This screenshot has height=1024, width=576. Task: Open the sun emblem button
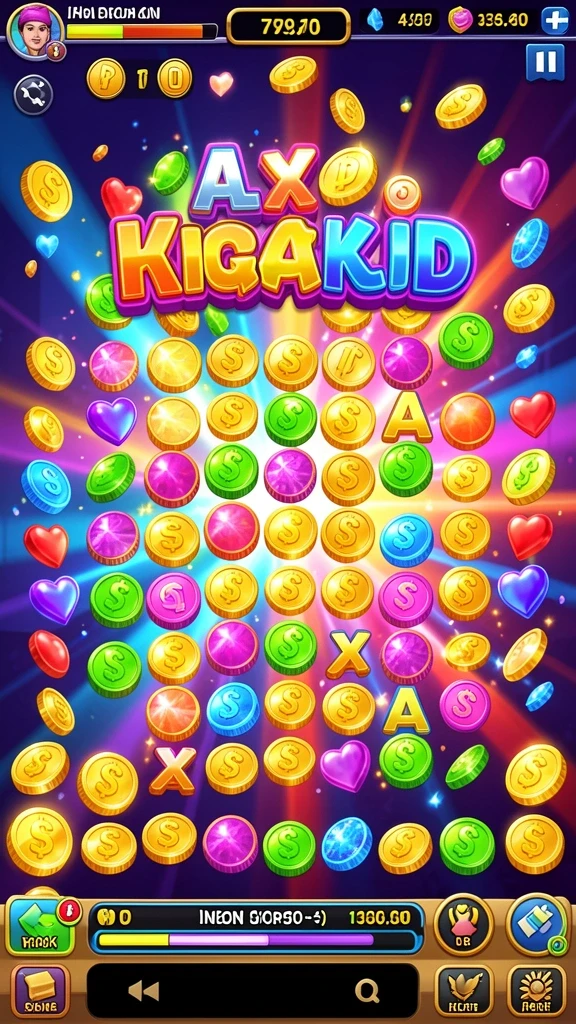point(536,991)
